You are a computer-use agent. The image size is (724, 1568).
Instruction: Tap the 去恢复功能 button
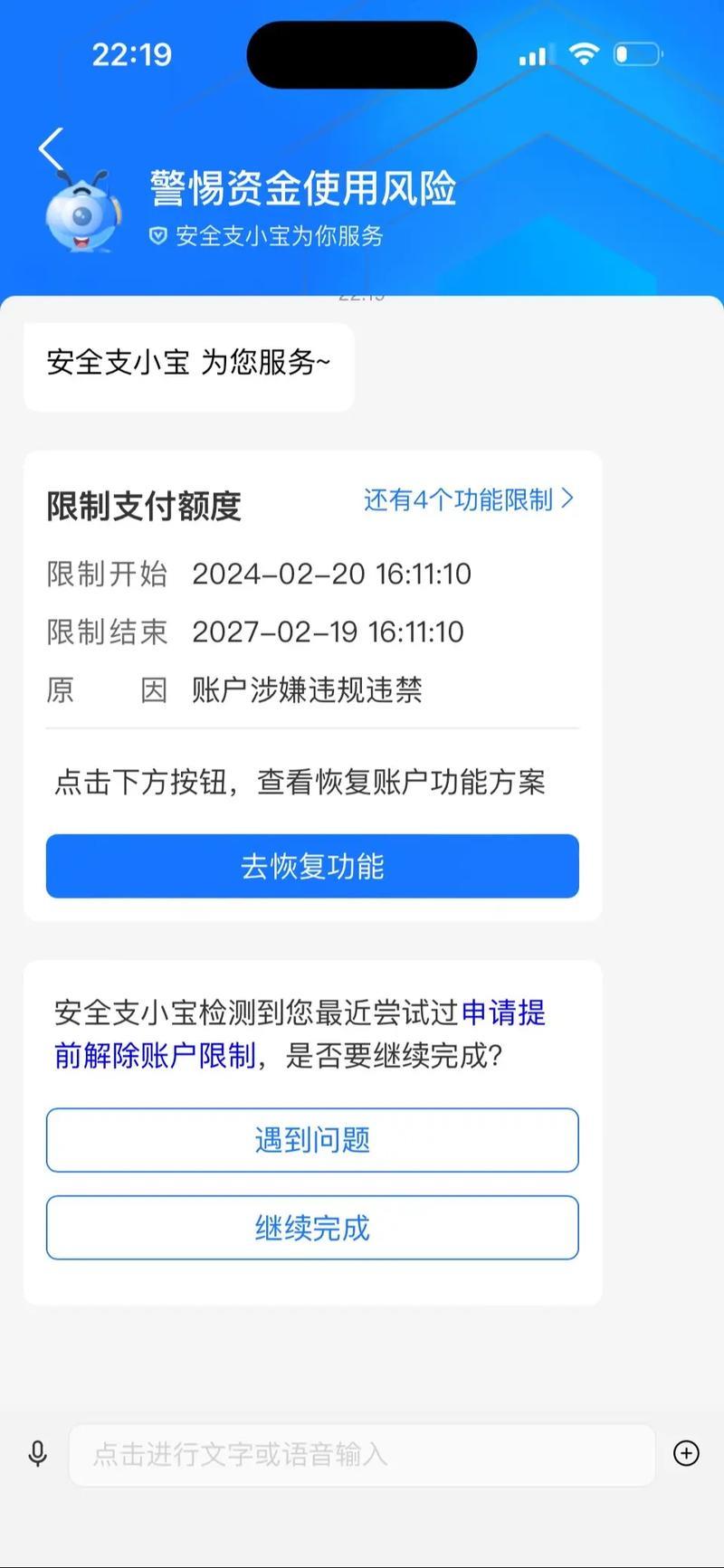point(312,866)
